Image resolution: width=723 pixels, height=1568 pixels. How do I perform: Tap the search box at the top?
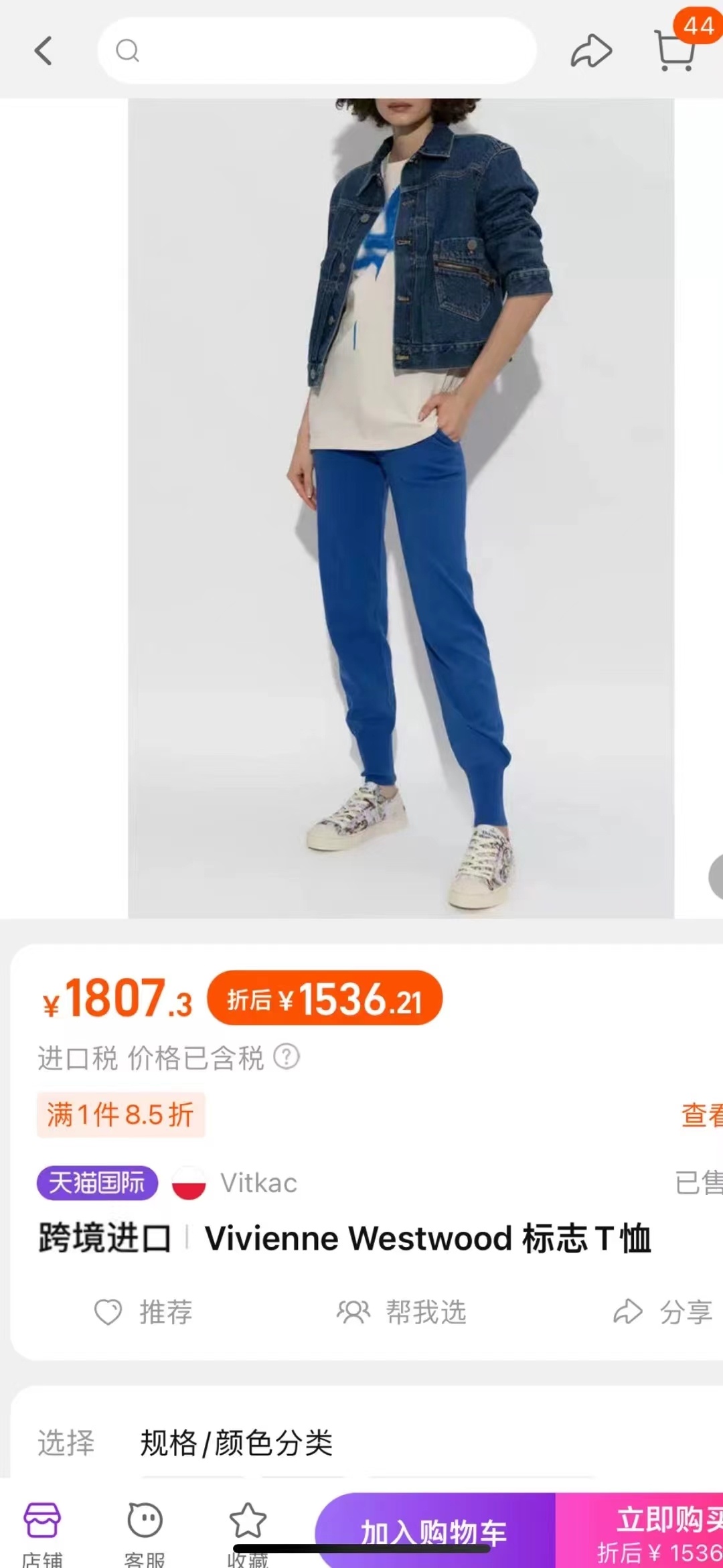pyautogui.click(x=317, y=51)
